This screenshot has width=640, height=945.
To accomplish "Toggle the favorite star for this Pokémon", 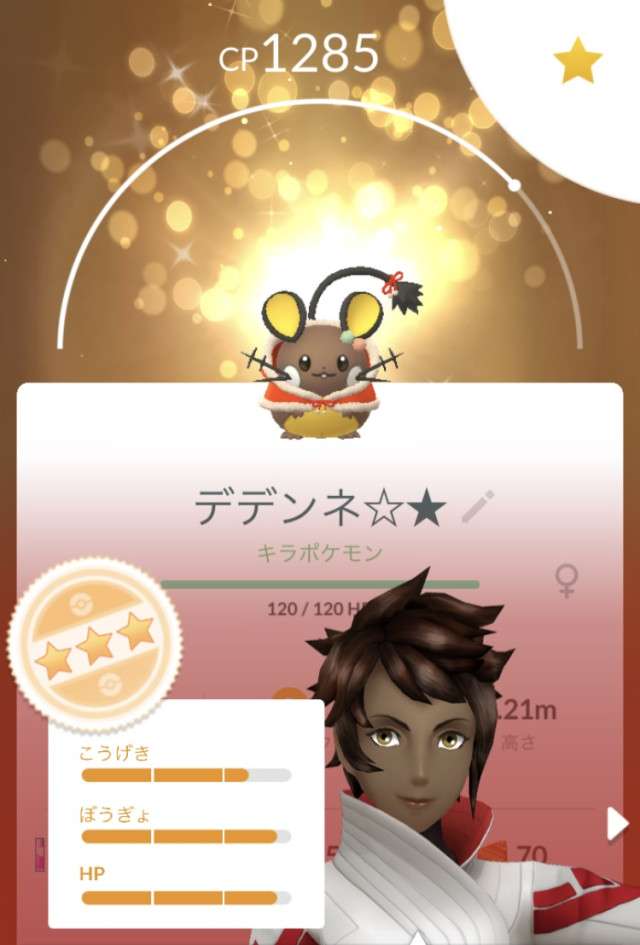I will coord(578,63).
